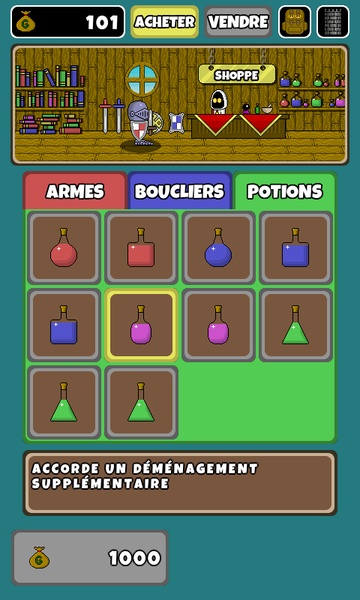Switch to Vendre sell mode
The image size is (360, 600).
(238, 22)
